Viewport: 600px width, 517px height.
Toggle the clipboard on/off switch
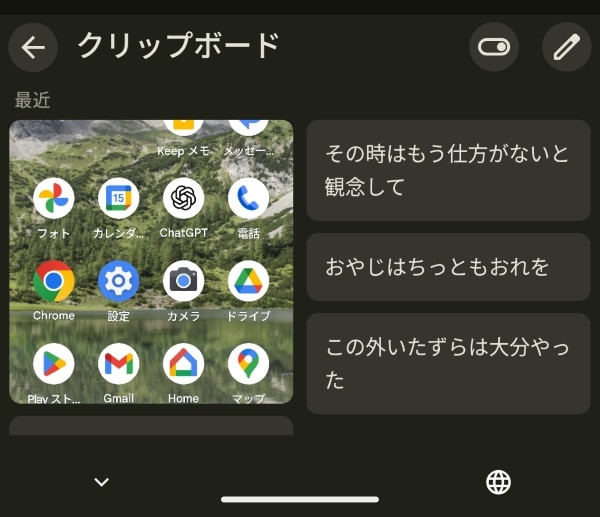[494, 47]
